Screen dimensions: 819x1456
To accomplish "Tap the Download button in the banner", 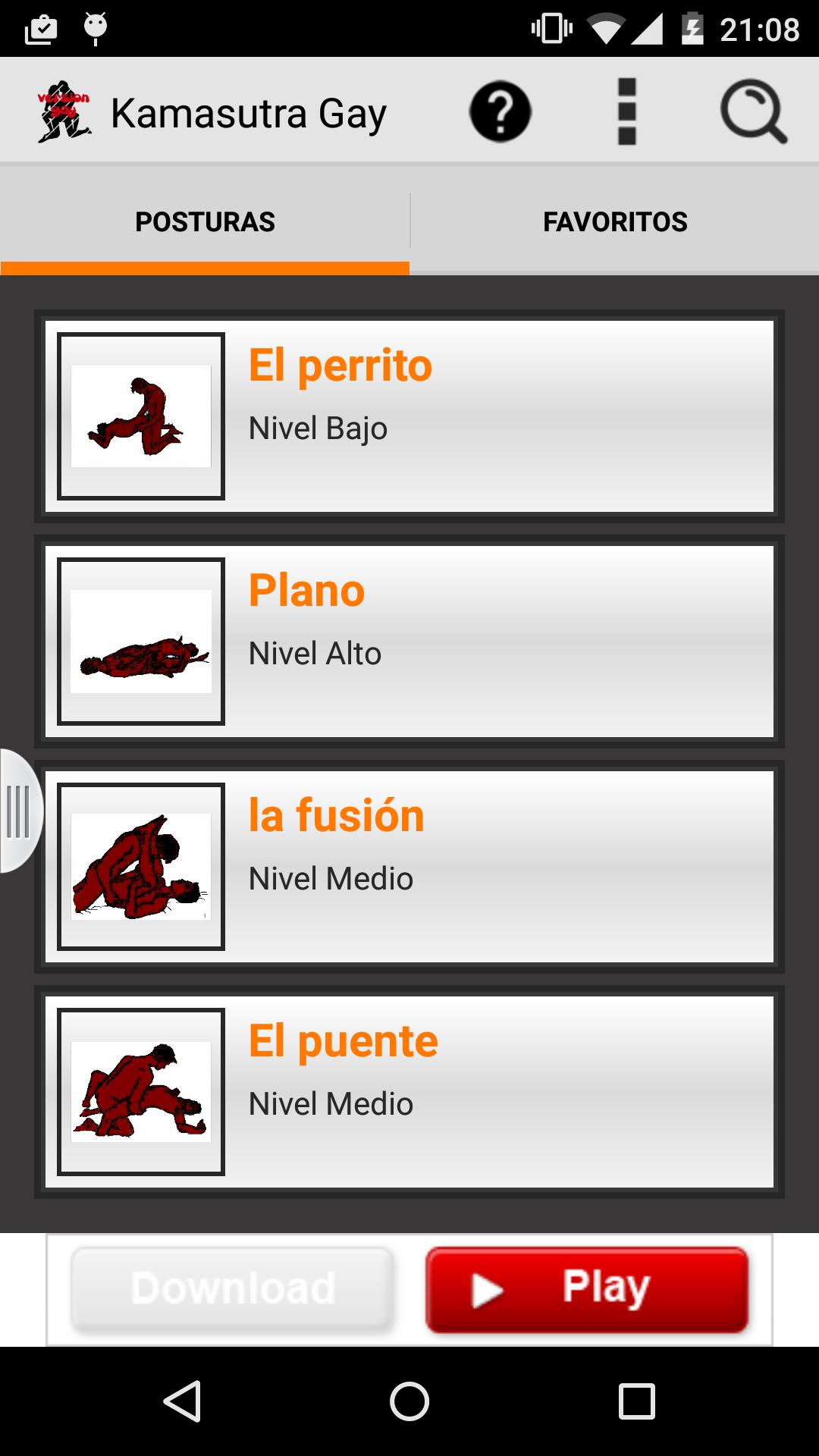I will (233, 1288).
